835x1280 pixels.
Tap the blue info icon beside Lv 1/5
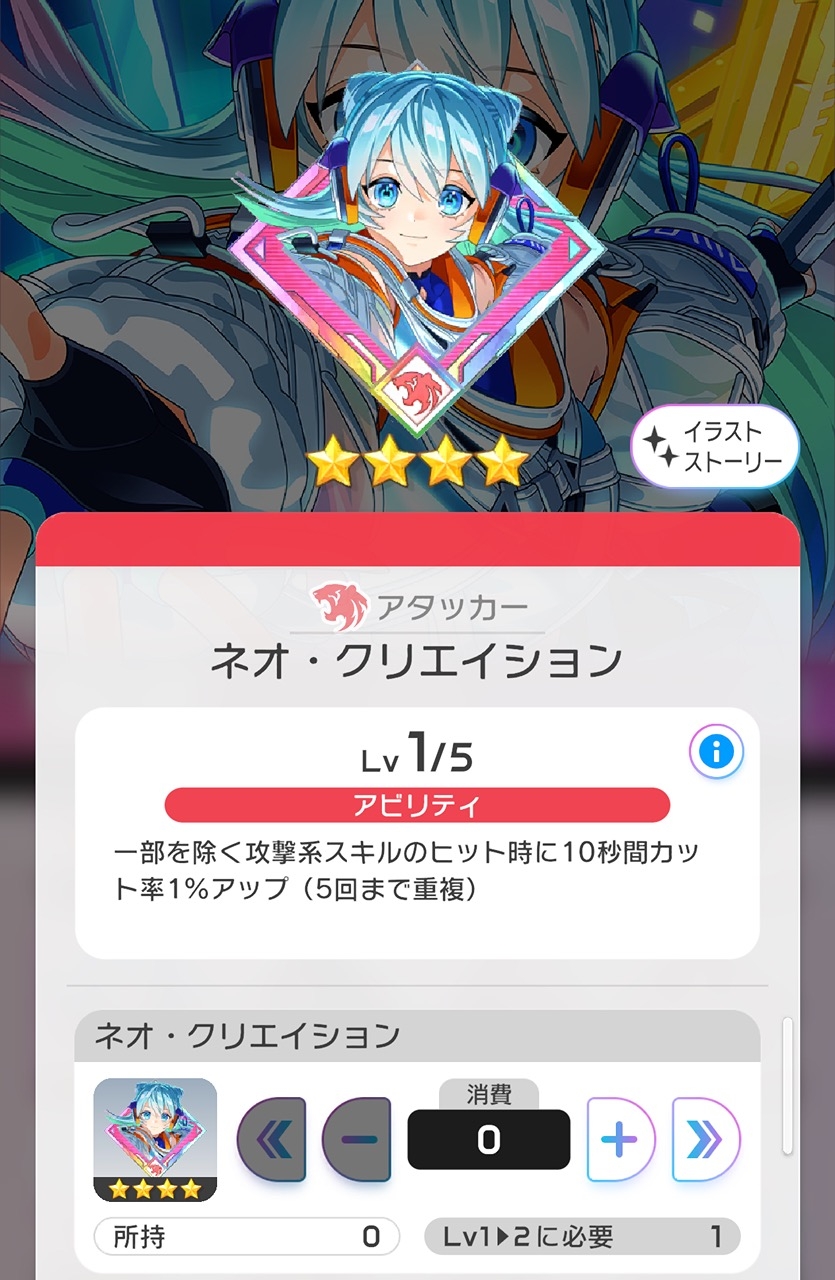point(716,752)
